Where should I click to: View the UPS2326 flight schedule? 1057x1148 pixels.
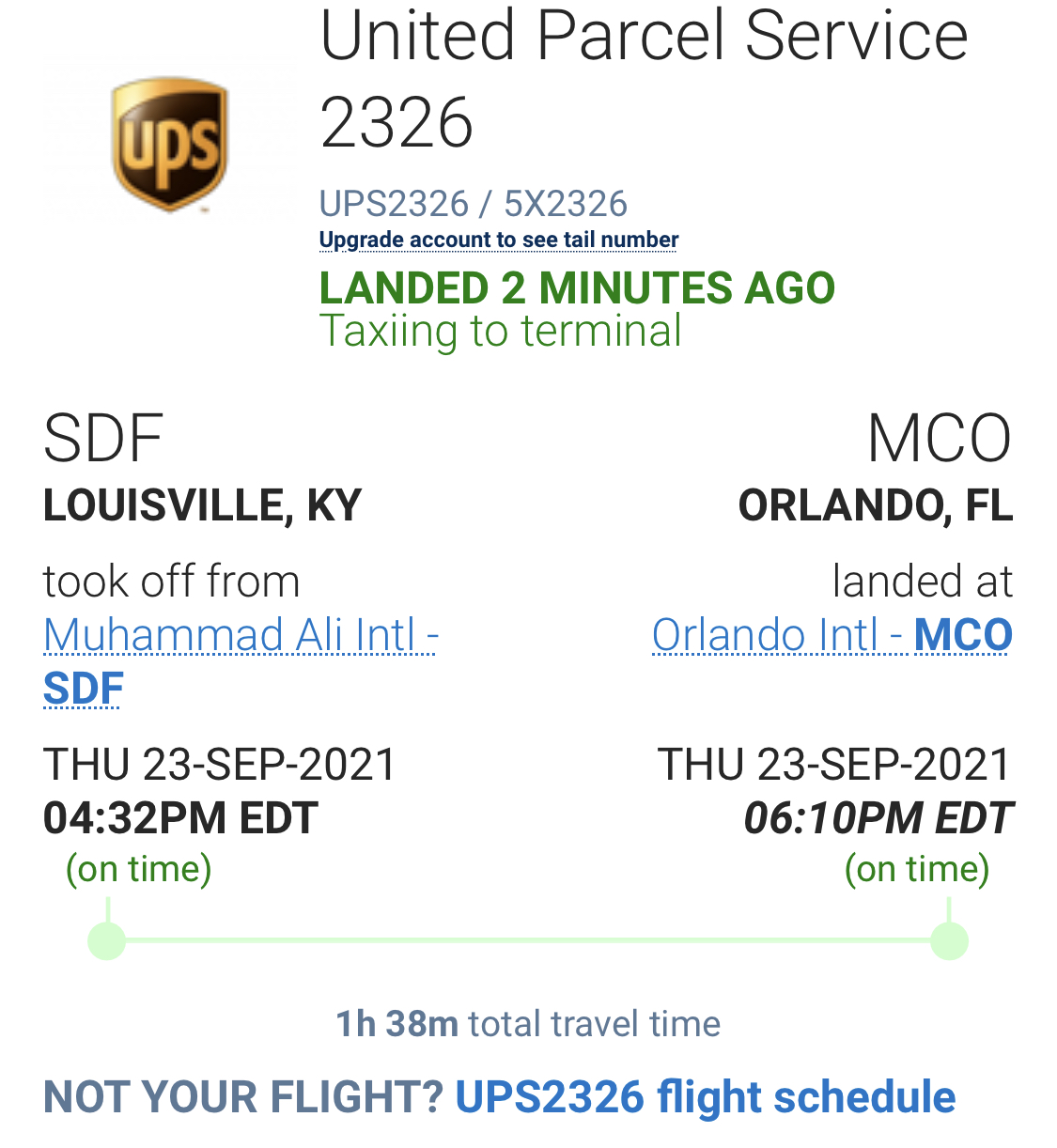pyautogui.click(x=705, y=1097)
